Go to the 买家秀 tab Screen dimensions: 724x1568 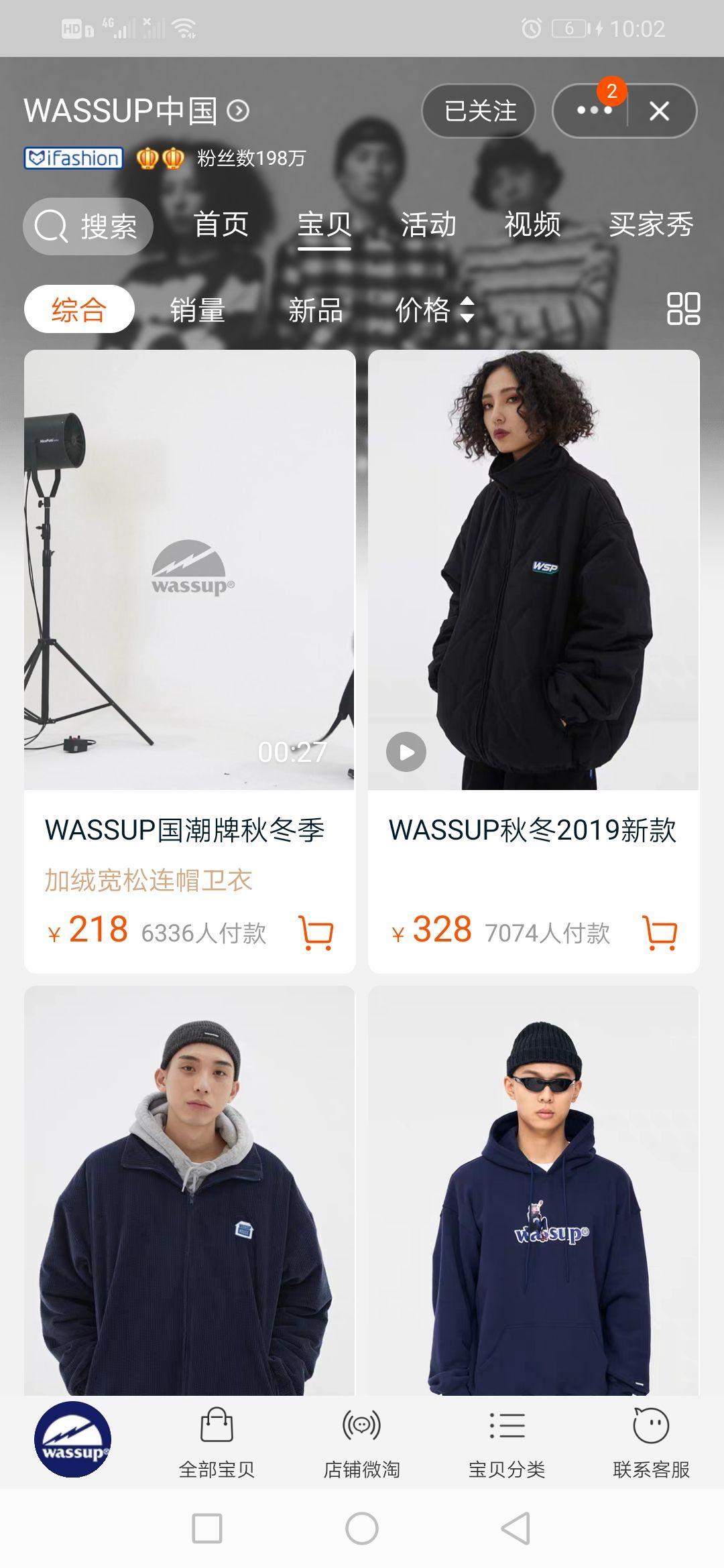650,225
